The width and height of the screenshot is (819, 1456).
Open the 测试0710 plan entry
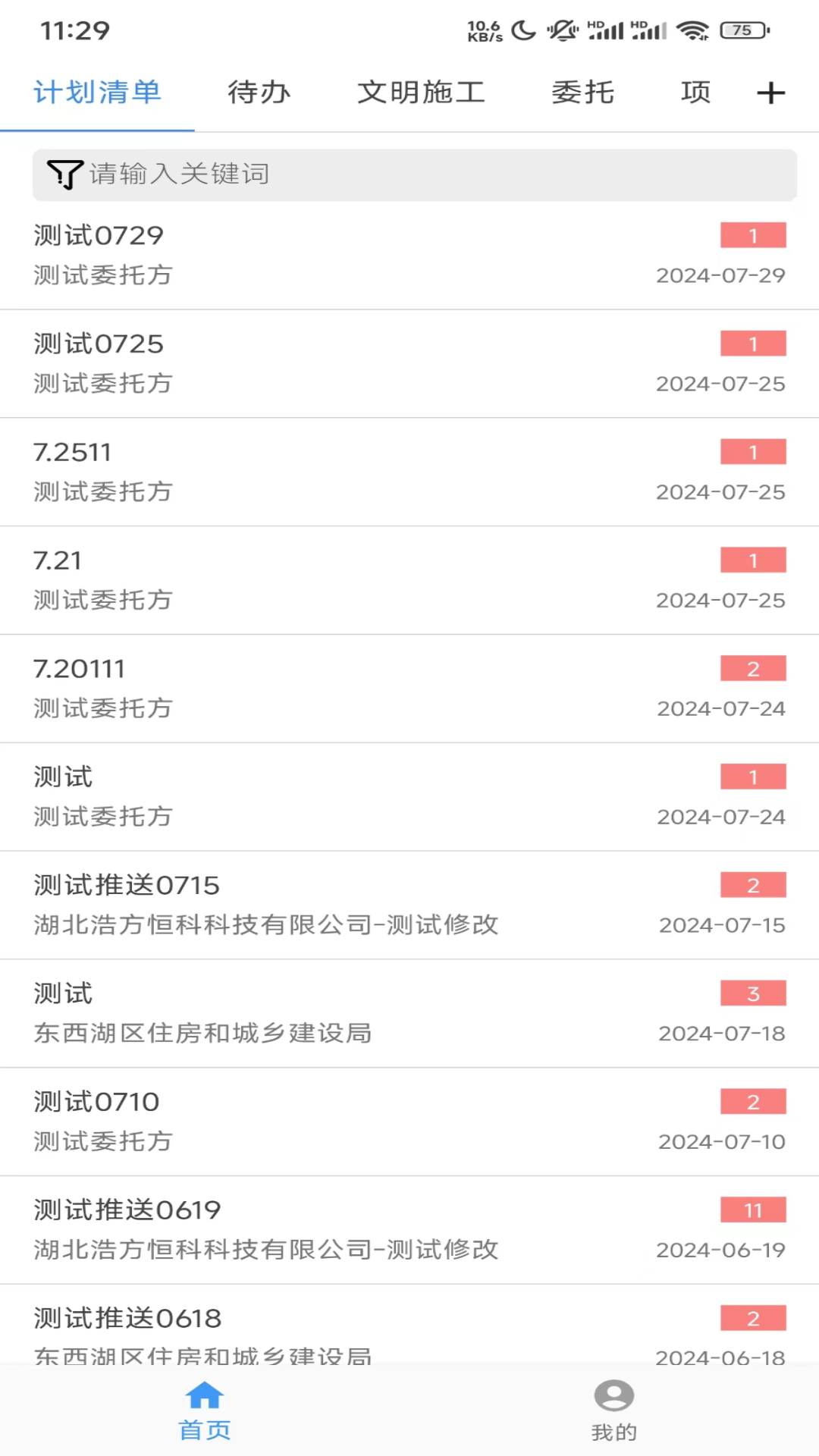click(x=303, y=1121)
